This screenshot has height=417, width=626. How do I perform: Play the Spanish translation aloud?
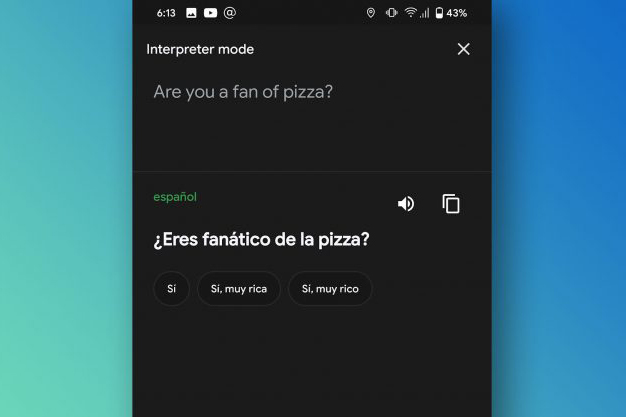point(406,204)
